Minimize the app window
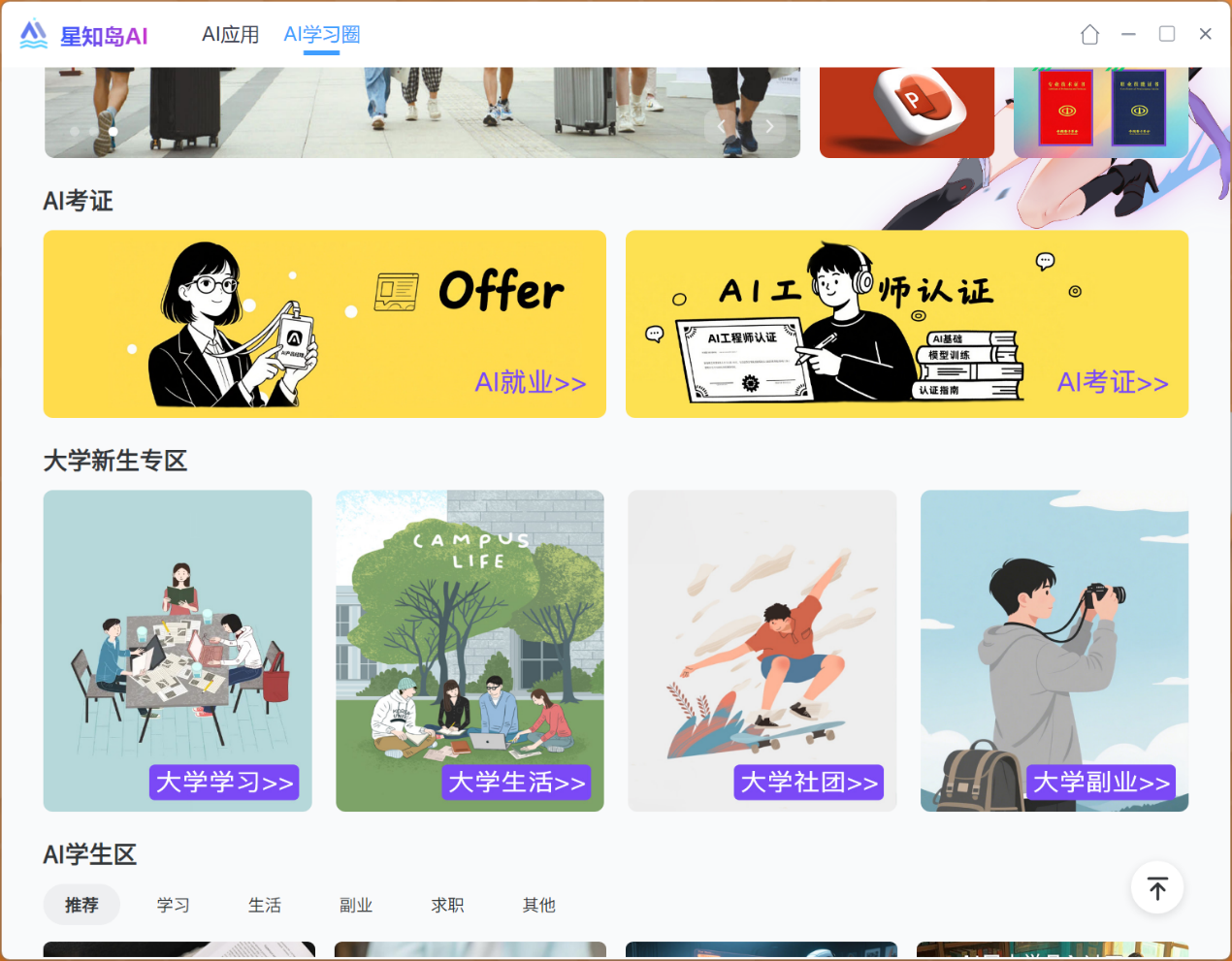1232x961 pixels. [x=1128, y=35]
